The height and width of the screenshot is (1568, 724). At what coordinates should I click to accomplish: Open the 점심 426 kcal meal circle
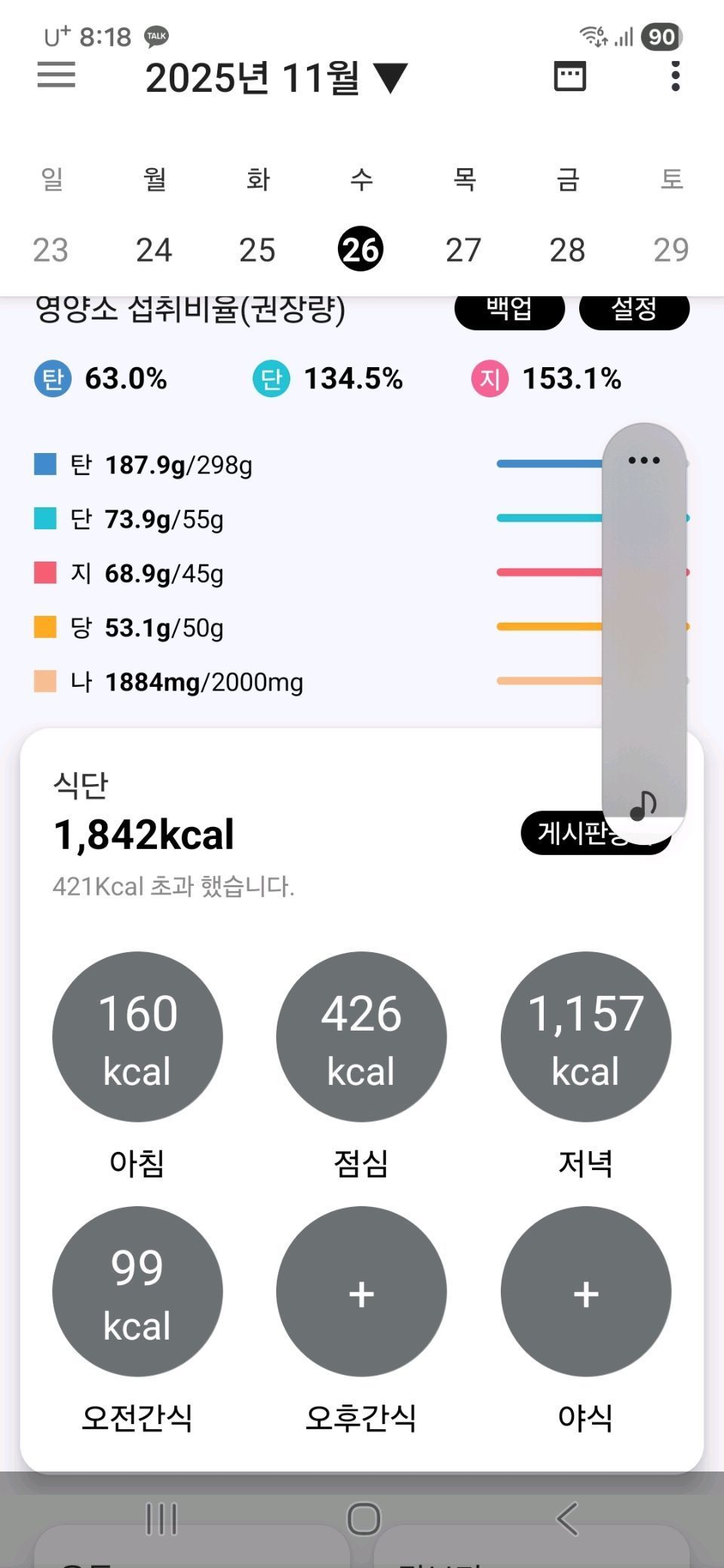click(x=361, y=1037)
